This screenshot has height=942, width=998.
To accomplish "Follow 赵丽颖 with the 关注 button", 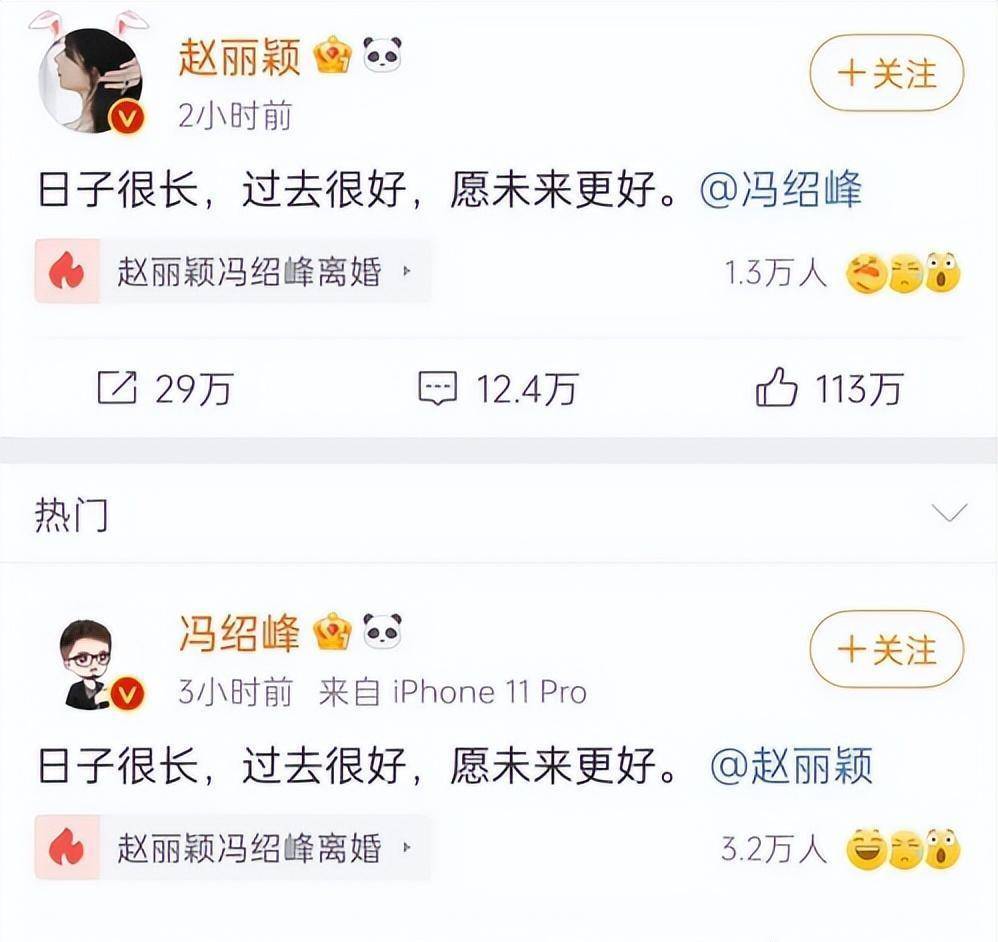I will (x=886, y=74).
